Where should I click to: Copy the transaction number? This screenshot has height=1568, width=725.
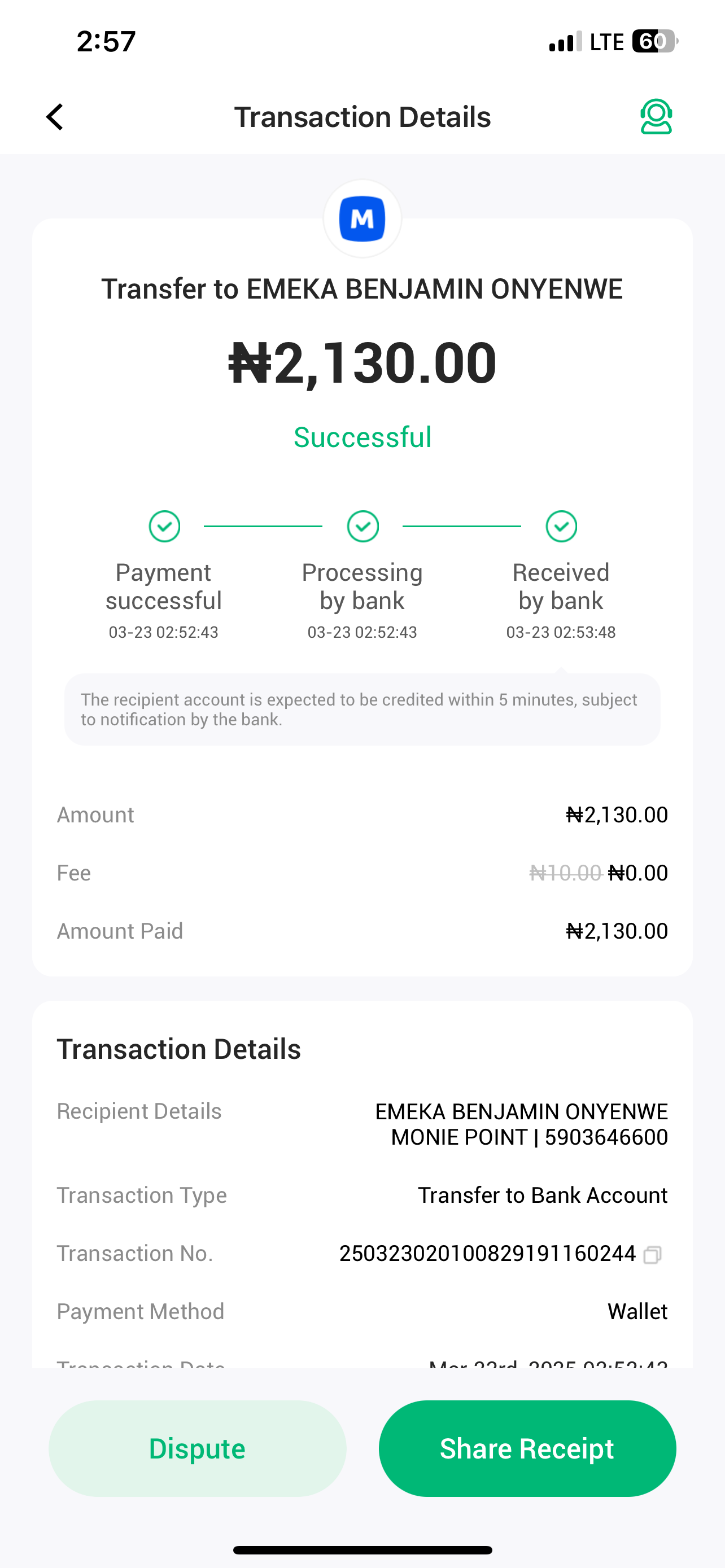point(652,1255)
